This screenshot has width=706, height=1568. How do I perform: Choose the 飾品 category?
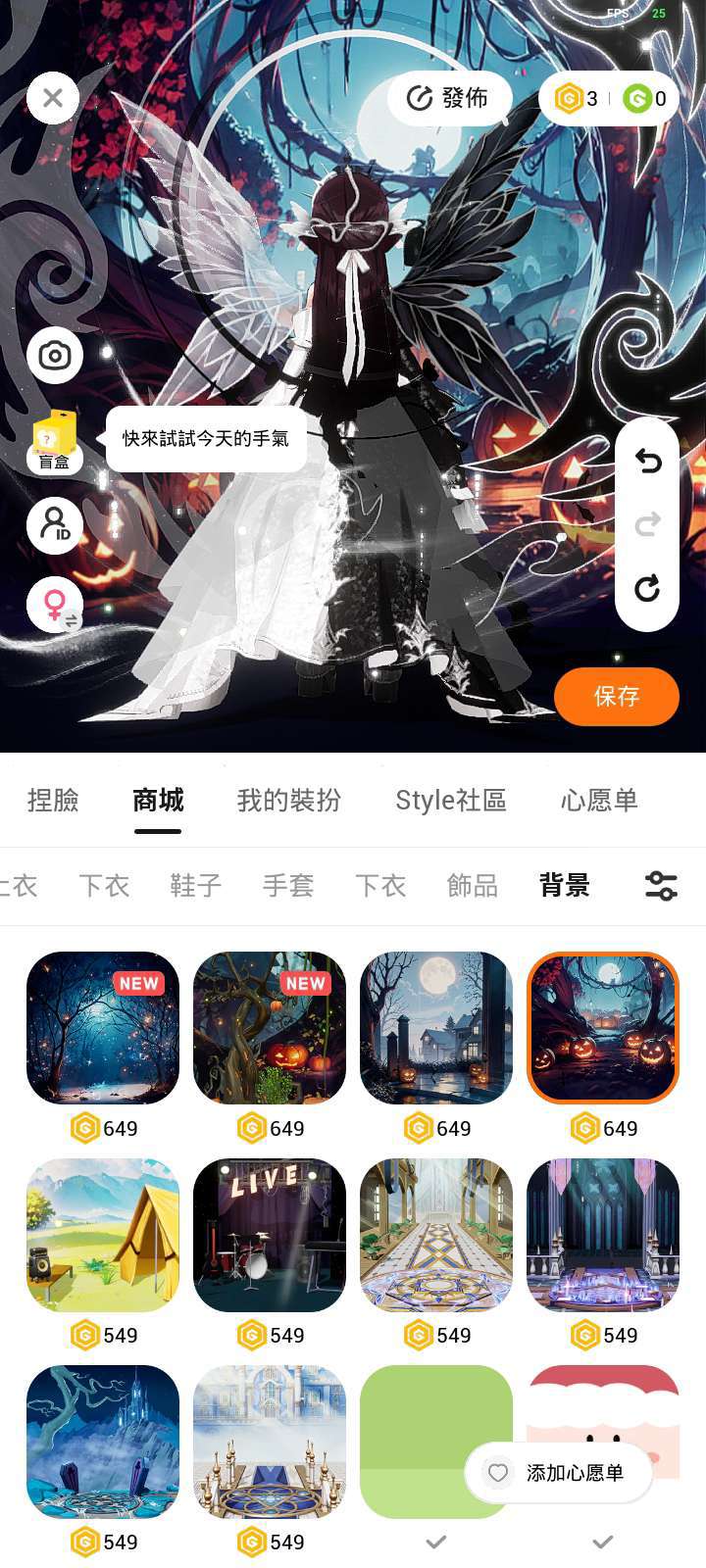pyautogui.click(x=473, y=886)
